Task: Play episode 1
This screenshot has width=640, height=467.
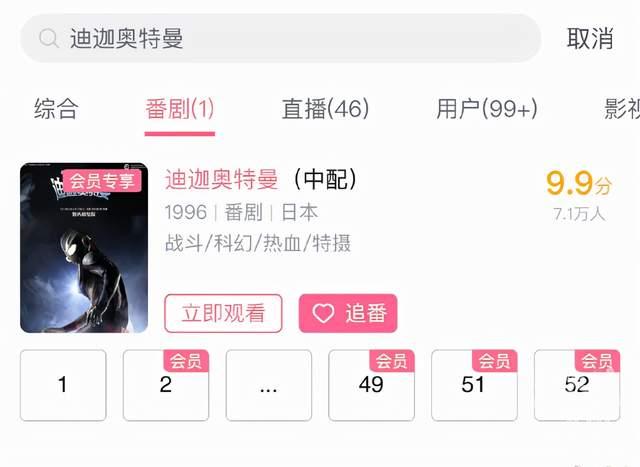Action: pos(63,385)
